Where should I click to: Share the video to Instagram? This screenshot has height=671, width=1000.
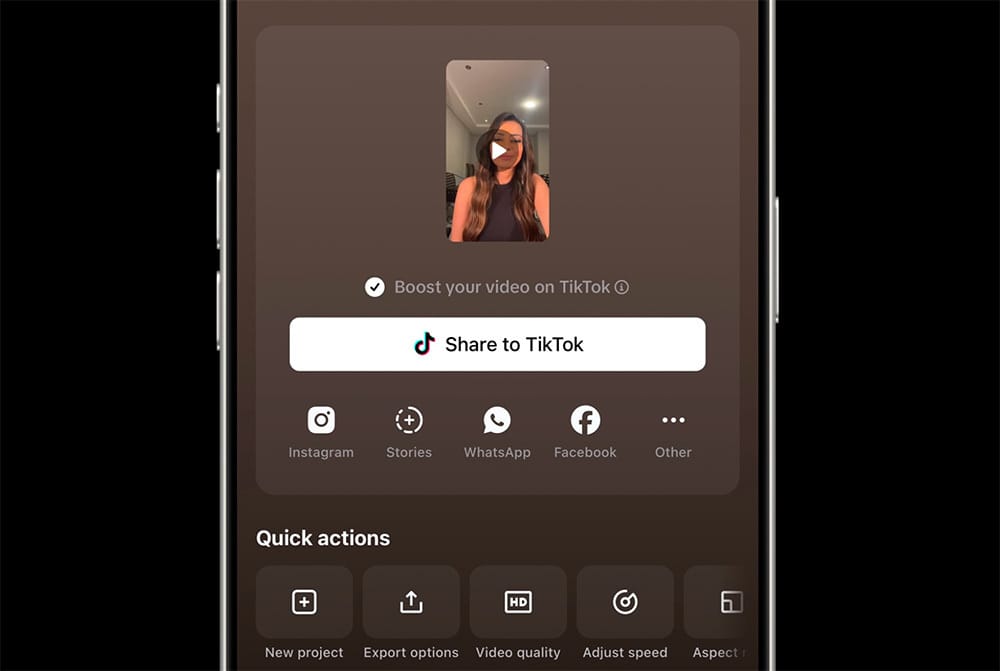(321, 431)
